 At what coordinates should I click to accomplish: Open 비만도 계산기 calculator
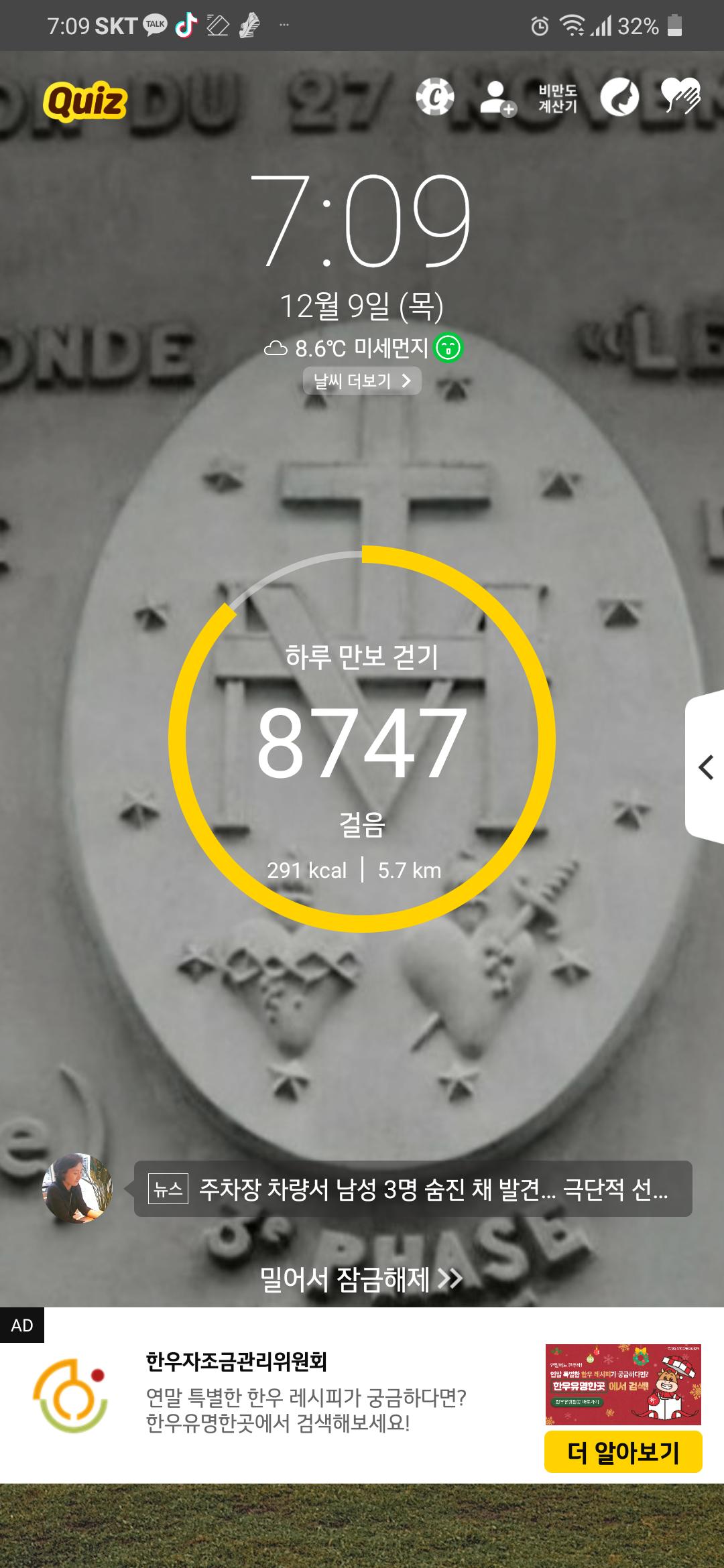[558, 99]
